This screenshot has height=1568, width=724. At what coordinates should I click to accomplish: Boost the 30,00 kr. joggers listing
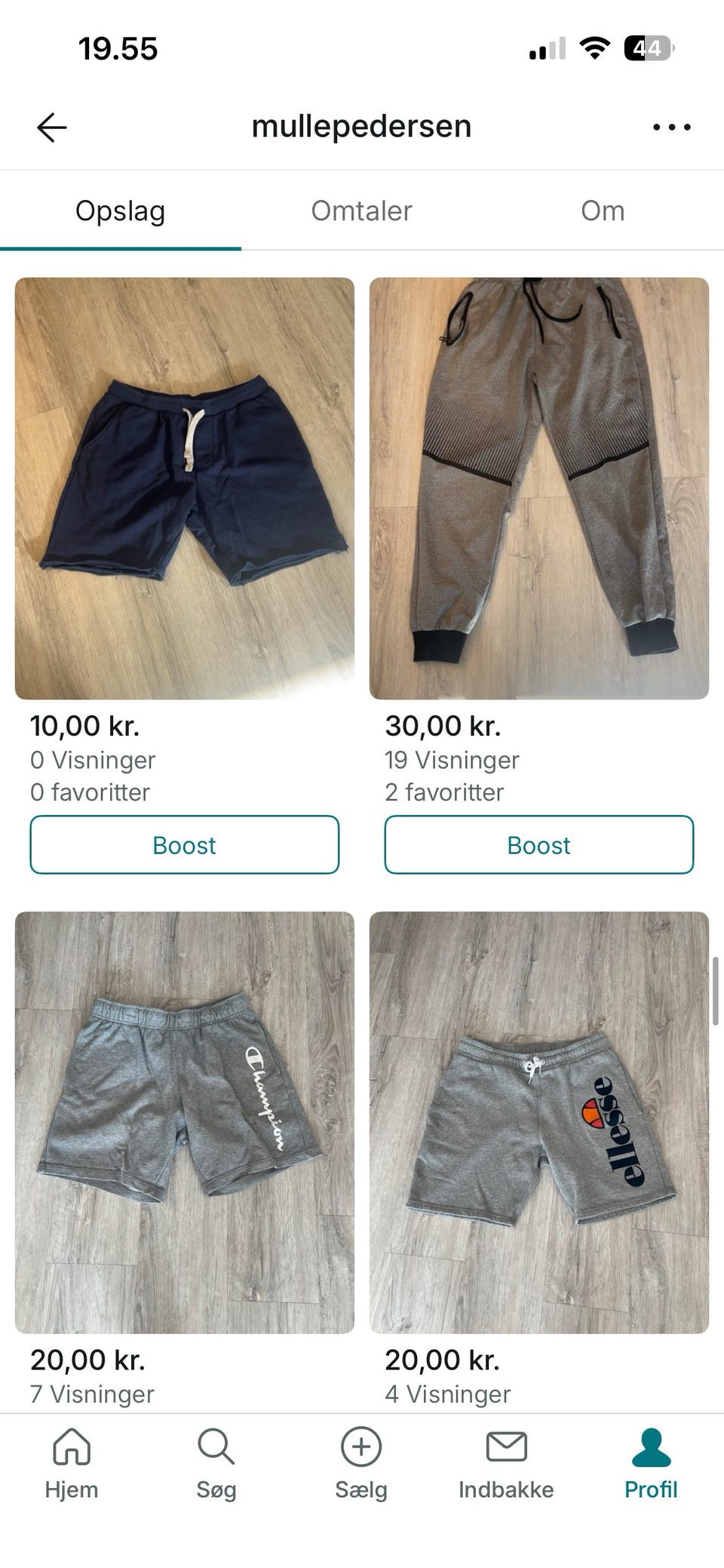(538, 845)
